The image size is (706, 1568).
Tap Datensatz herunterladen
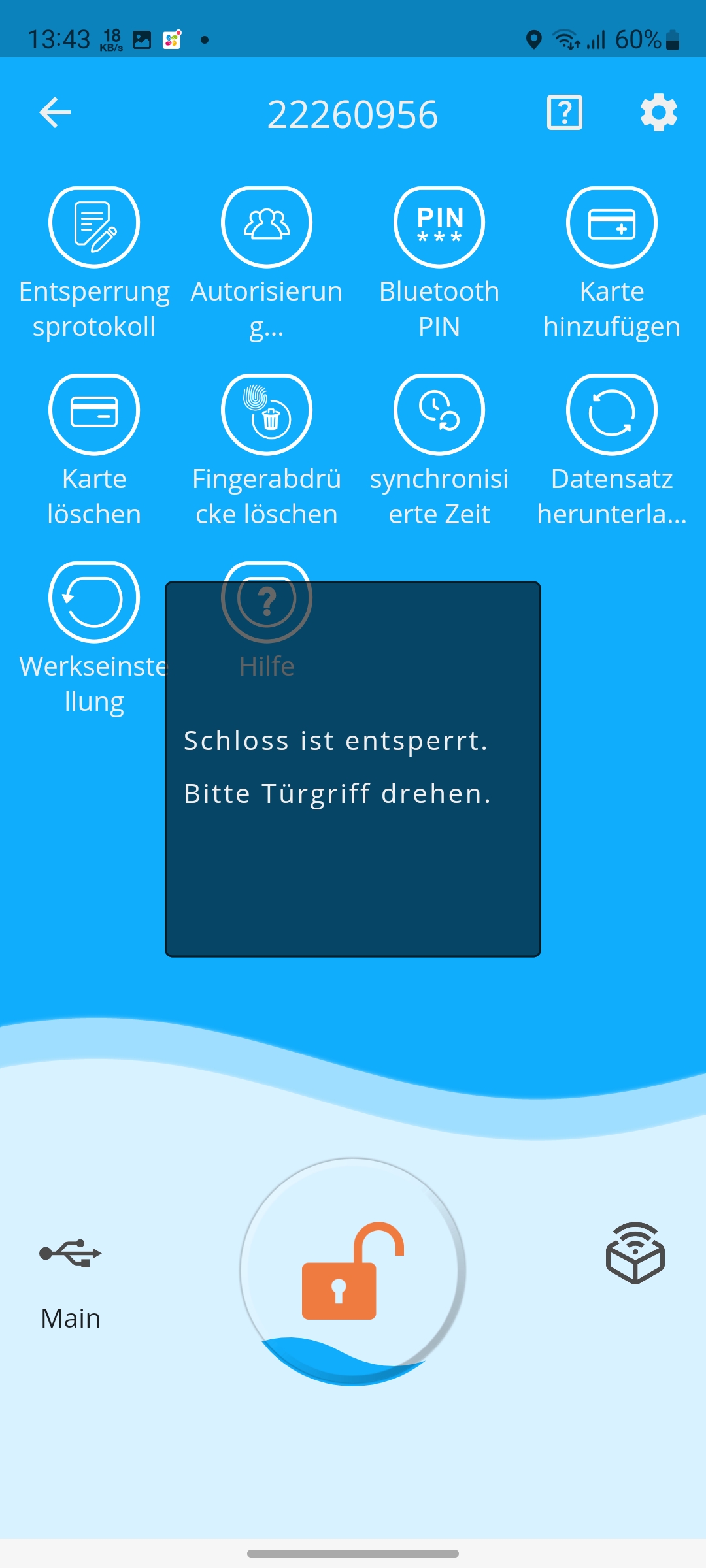pyautogui.click(x=612, y=415)
